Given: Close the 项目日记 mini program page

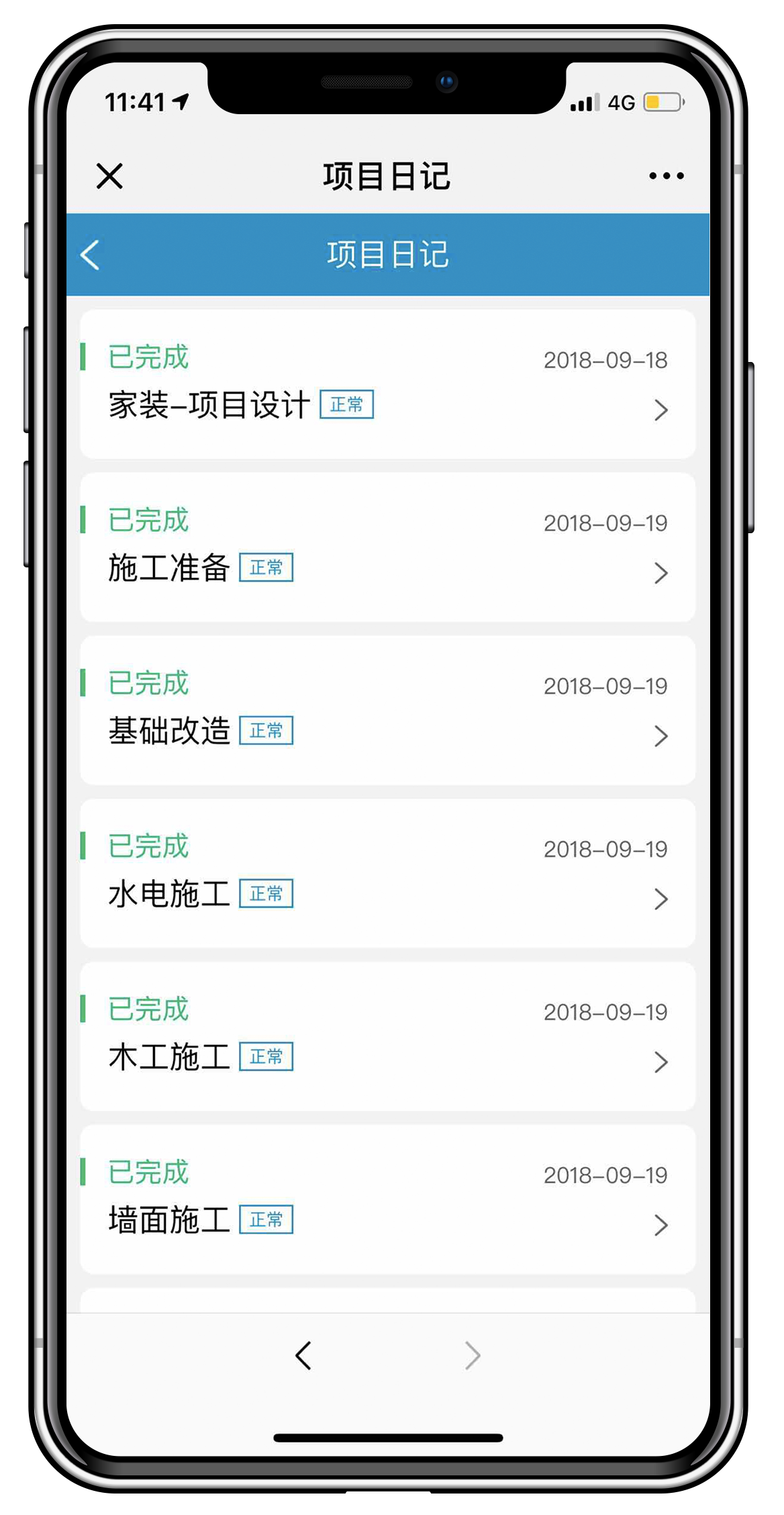Looking at the screenshot, I should click(x=109, y=177).
